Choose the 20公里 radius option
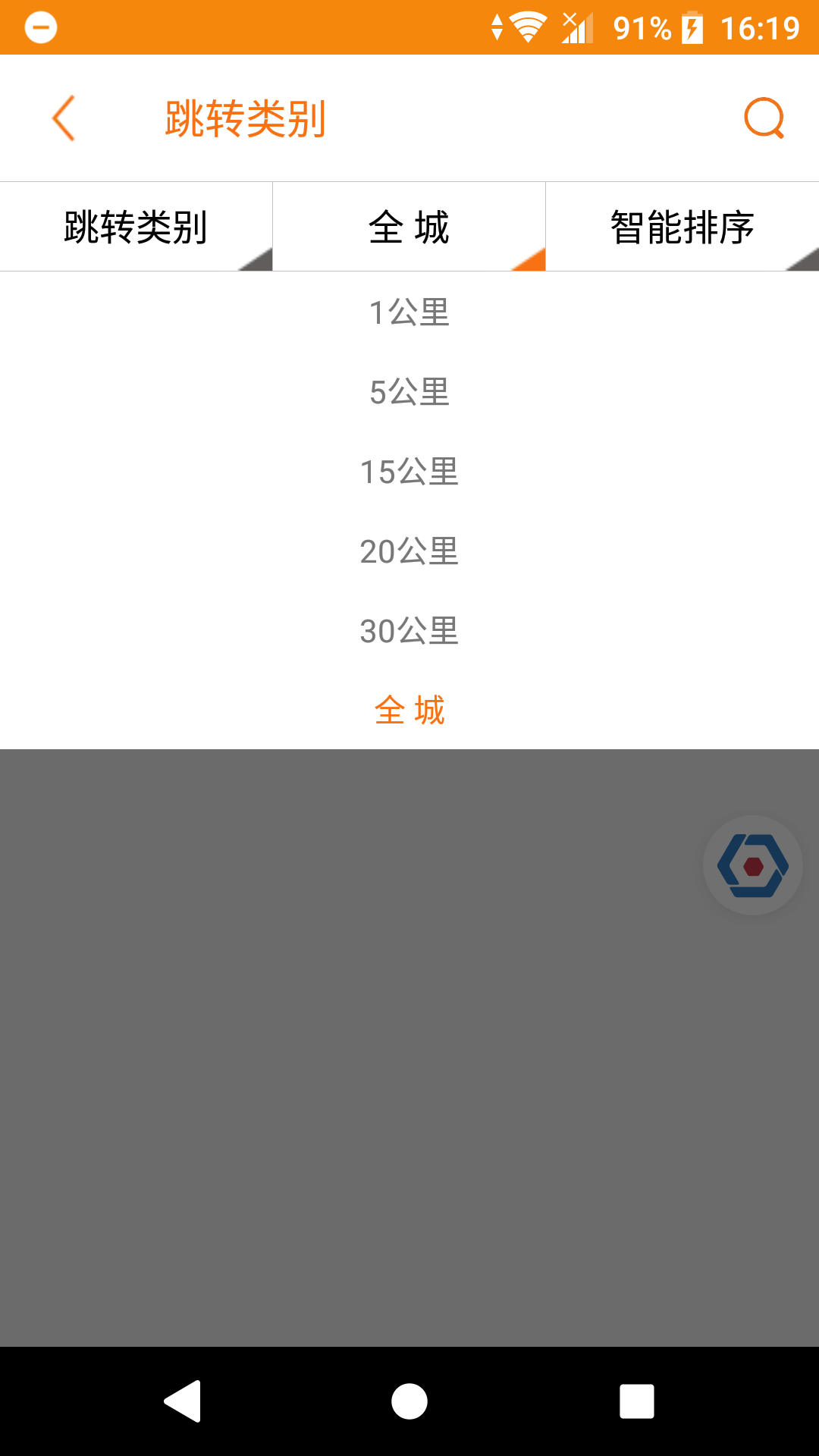The width and height of the screenshot is (819, 1456). (409, 552)
